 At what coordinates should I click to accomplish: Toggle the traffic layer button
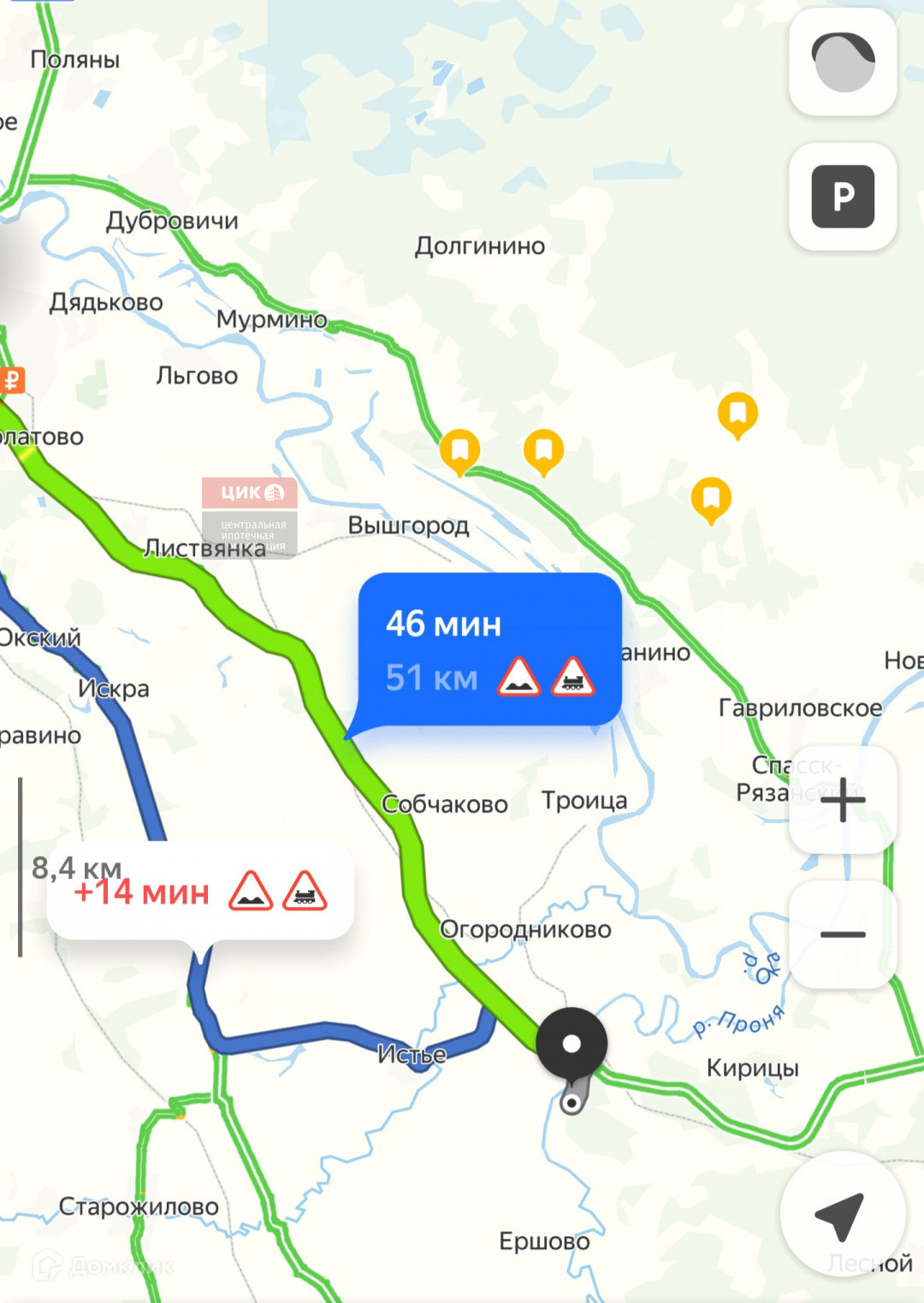point(843,62)
